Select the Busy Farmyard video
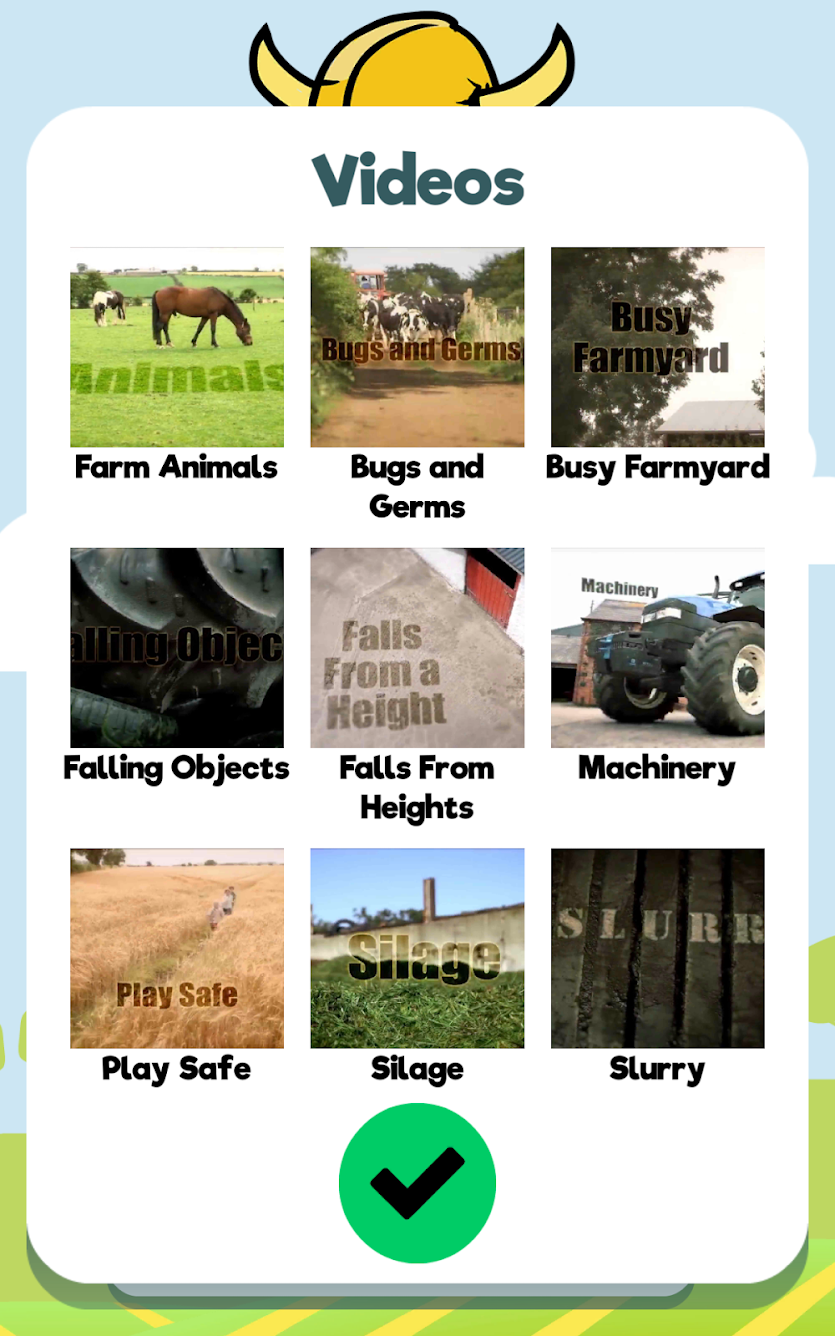835x1336 pixels. 657,347
